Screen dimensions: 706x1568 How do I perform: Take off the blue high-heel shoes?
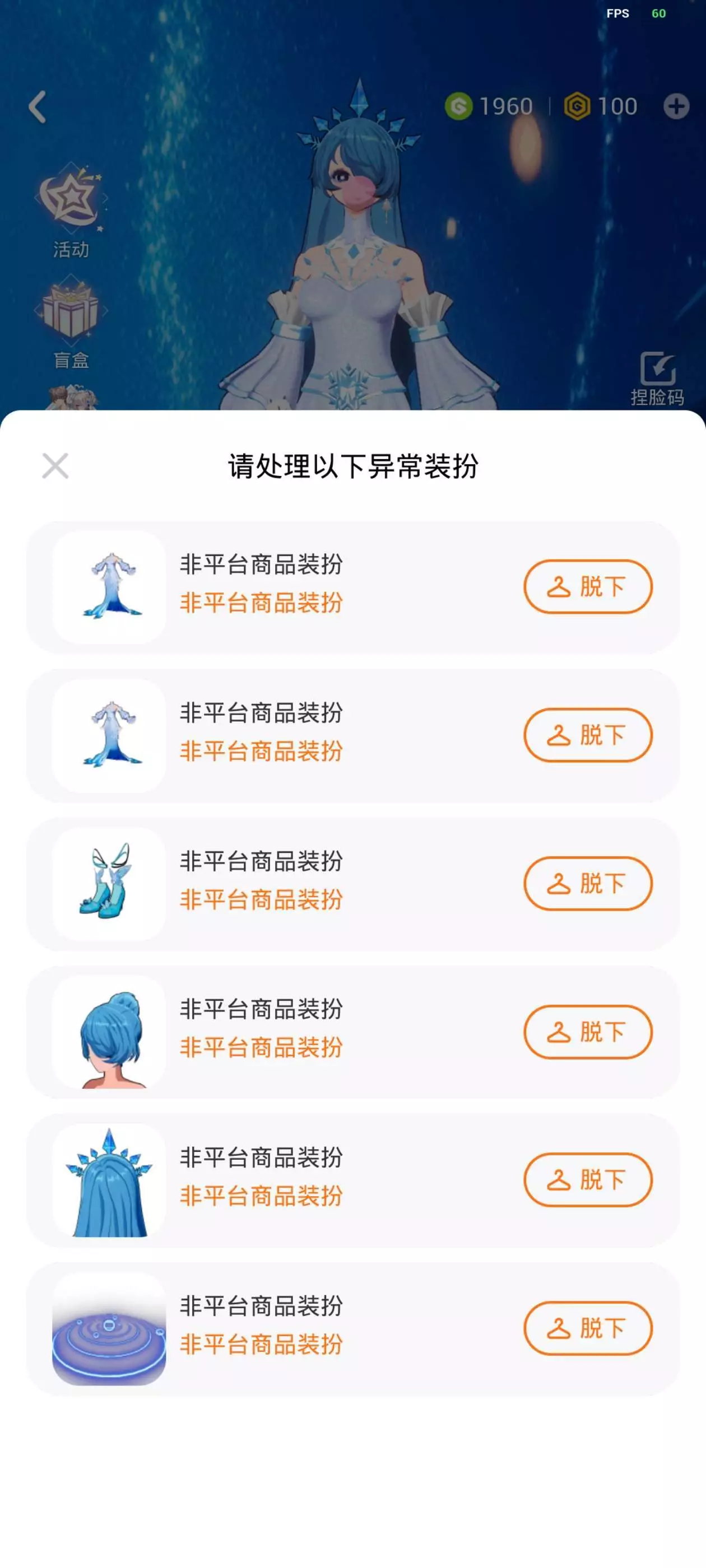(587, 883)
